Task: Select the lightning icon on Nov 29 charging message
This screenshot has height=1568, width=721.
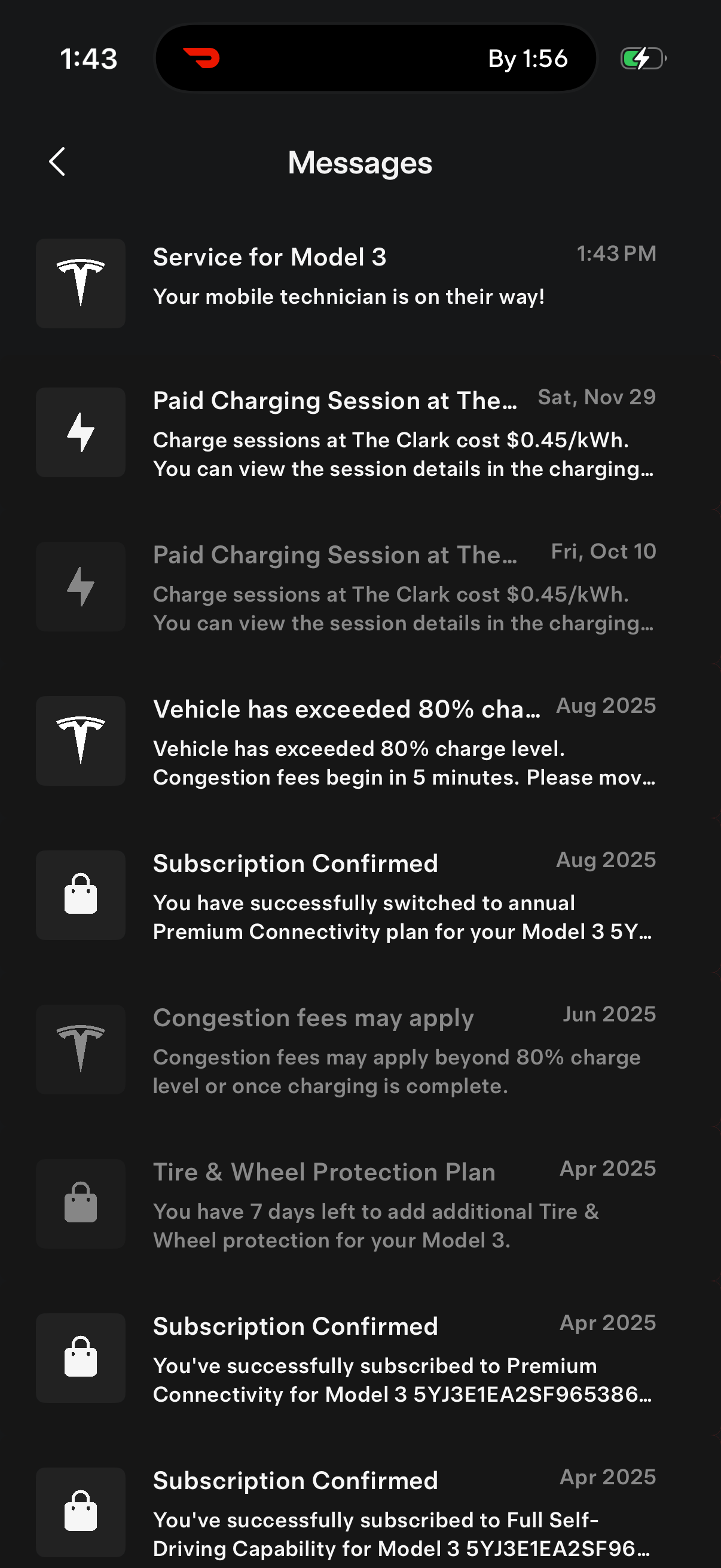Action: 80,432
